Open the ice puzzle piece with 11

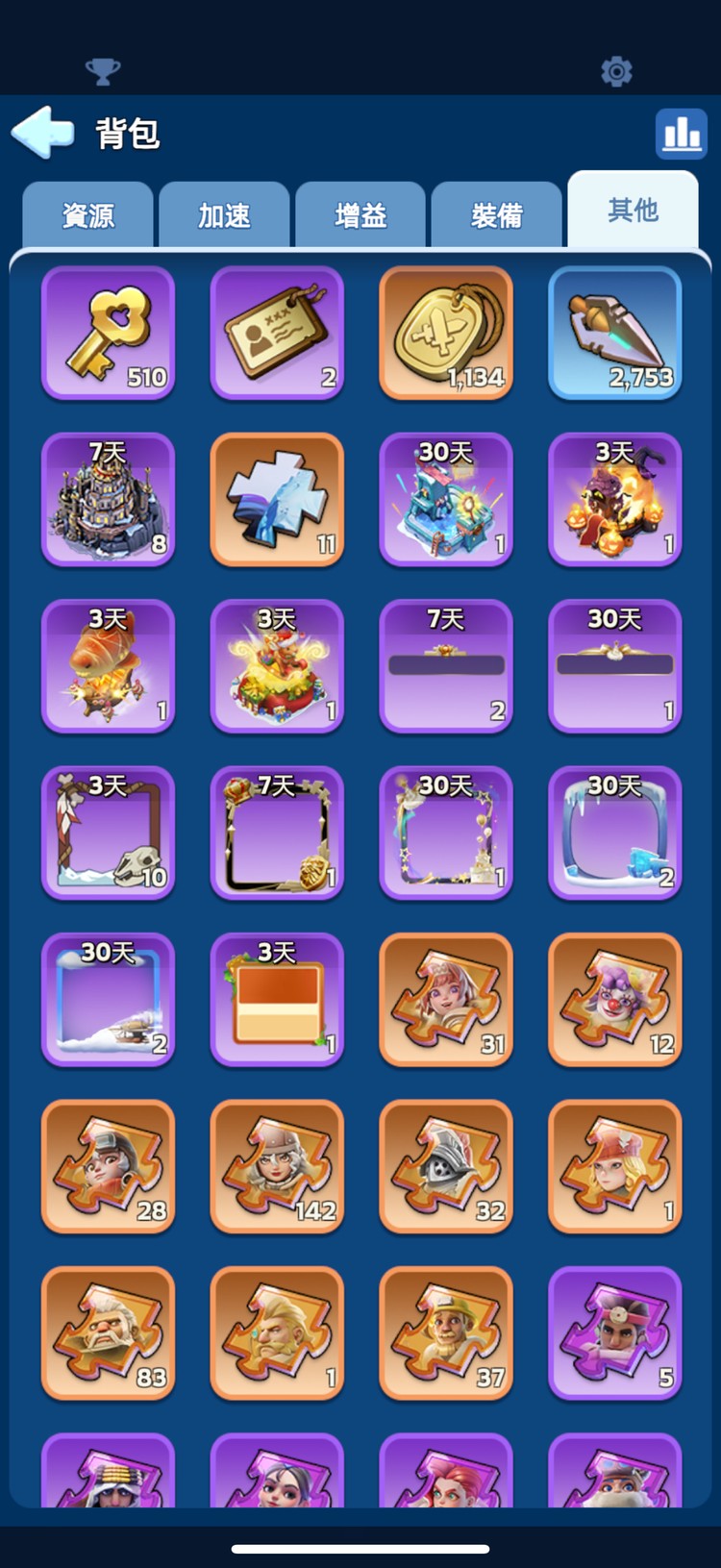[x=277, y=500]
